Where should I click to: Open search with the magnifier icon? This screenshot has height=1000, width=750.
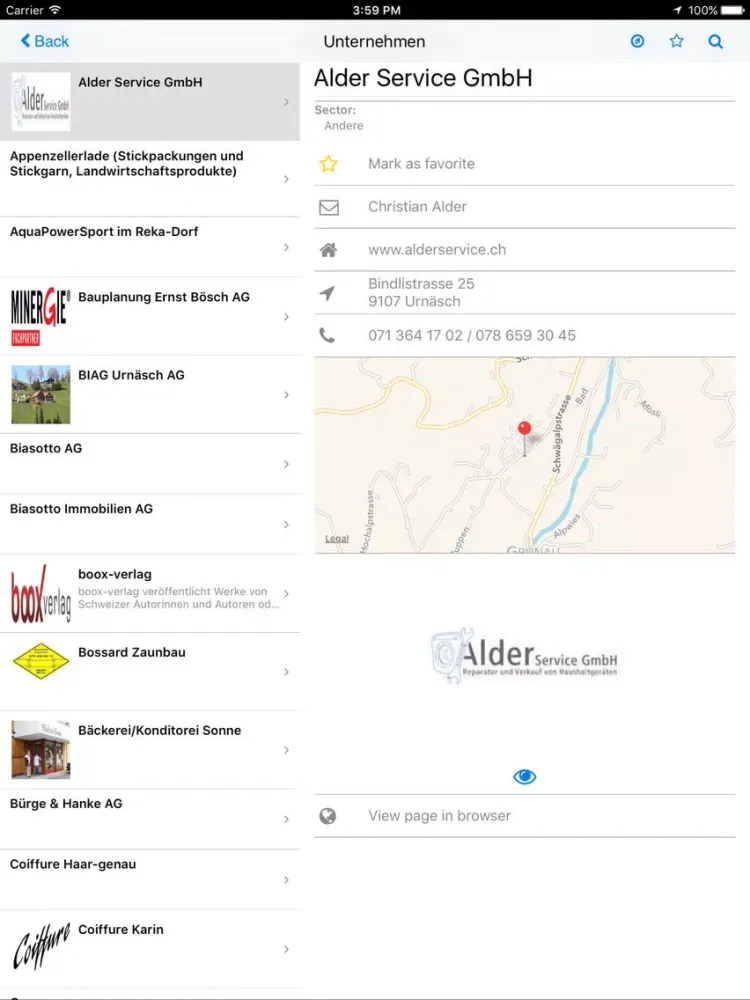point(716,41)
